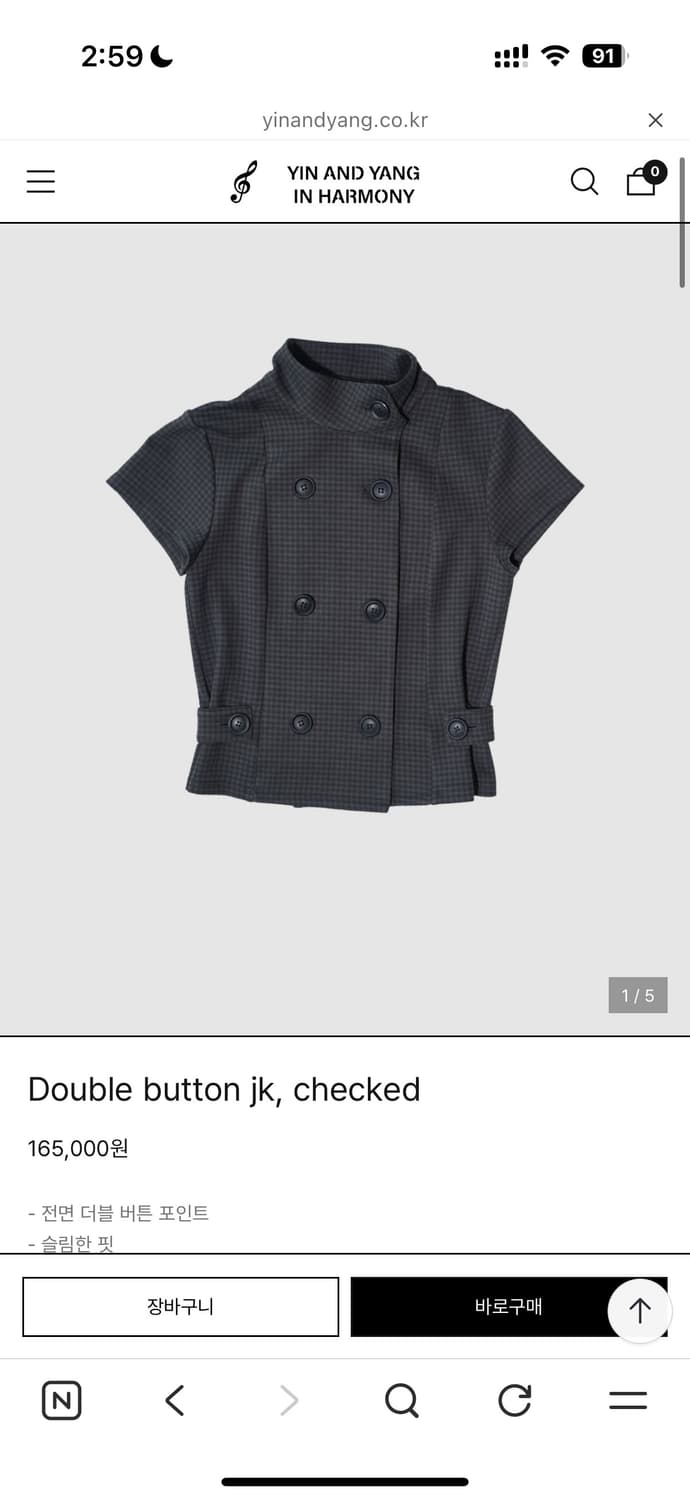Open Naver home from browser toolbar
The image size is (690, 1500).
[x=61, y=1401]
